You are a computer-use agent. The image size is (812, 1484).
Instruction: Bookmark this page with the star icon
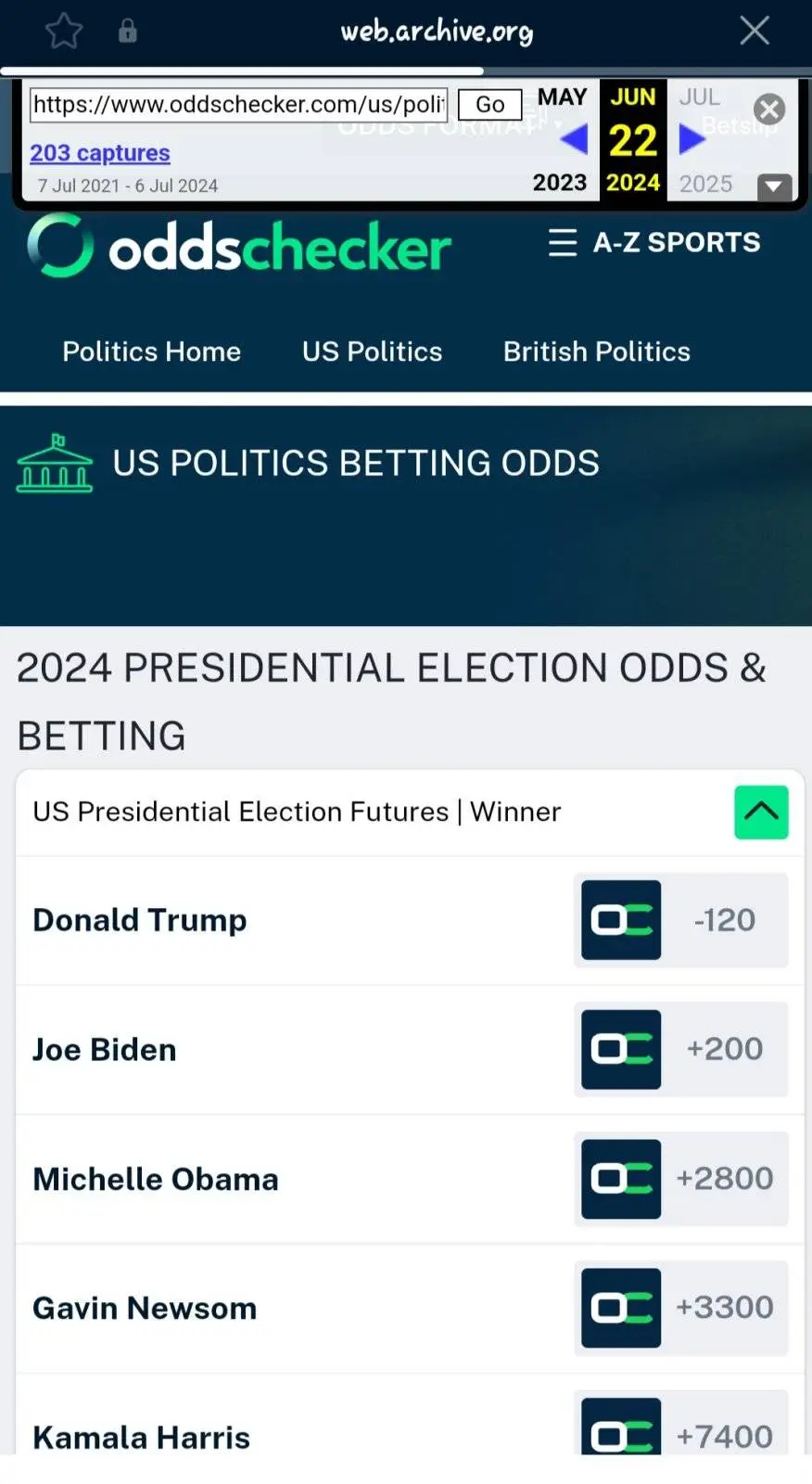click(x=64, y=32)
